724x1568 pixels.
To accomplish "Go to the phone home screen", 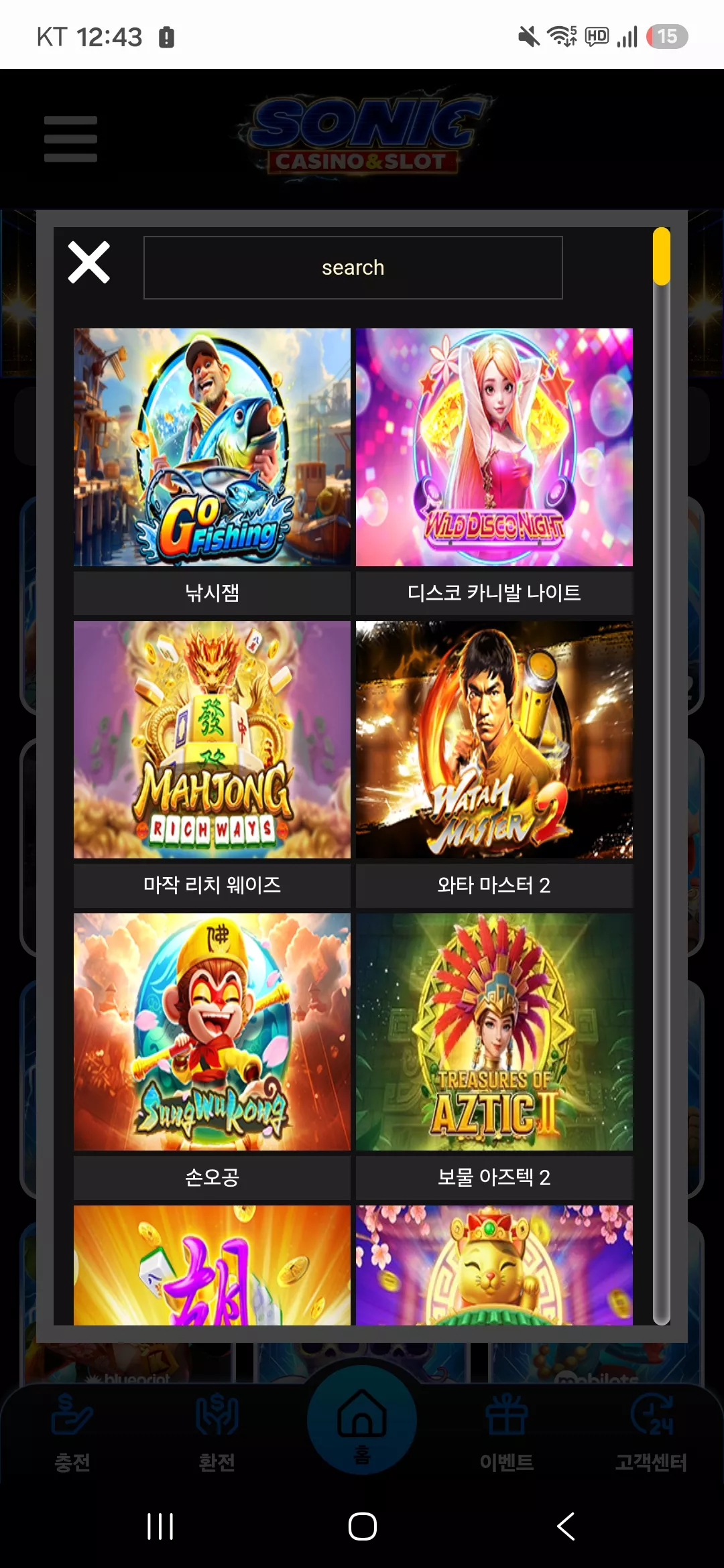I will click(362, 1526).
